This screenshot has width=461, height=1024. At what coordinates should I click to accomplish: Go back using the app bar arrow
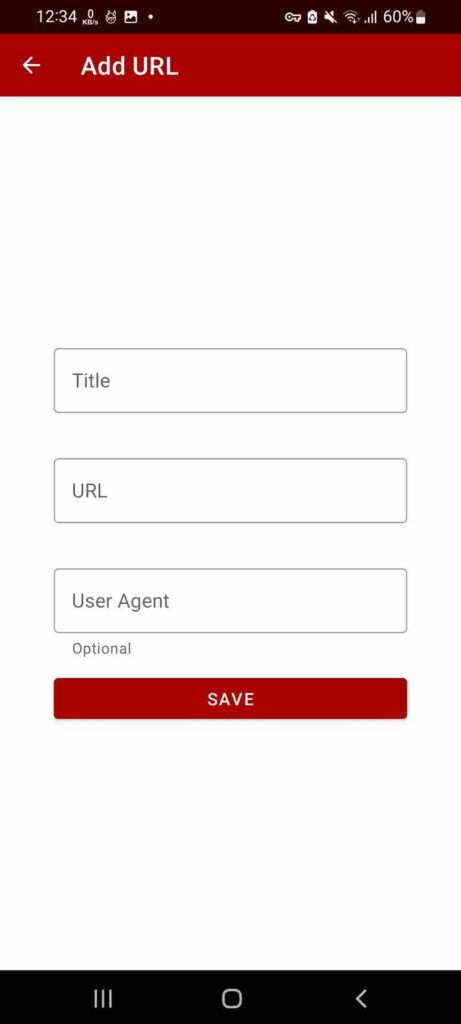coord(31,65)
